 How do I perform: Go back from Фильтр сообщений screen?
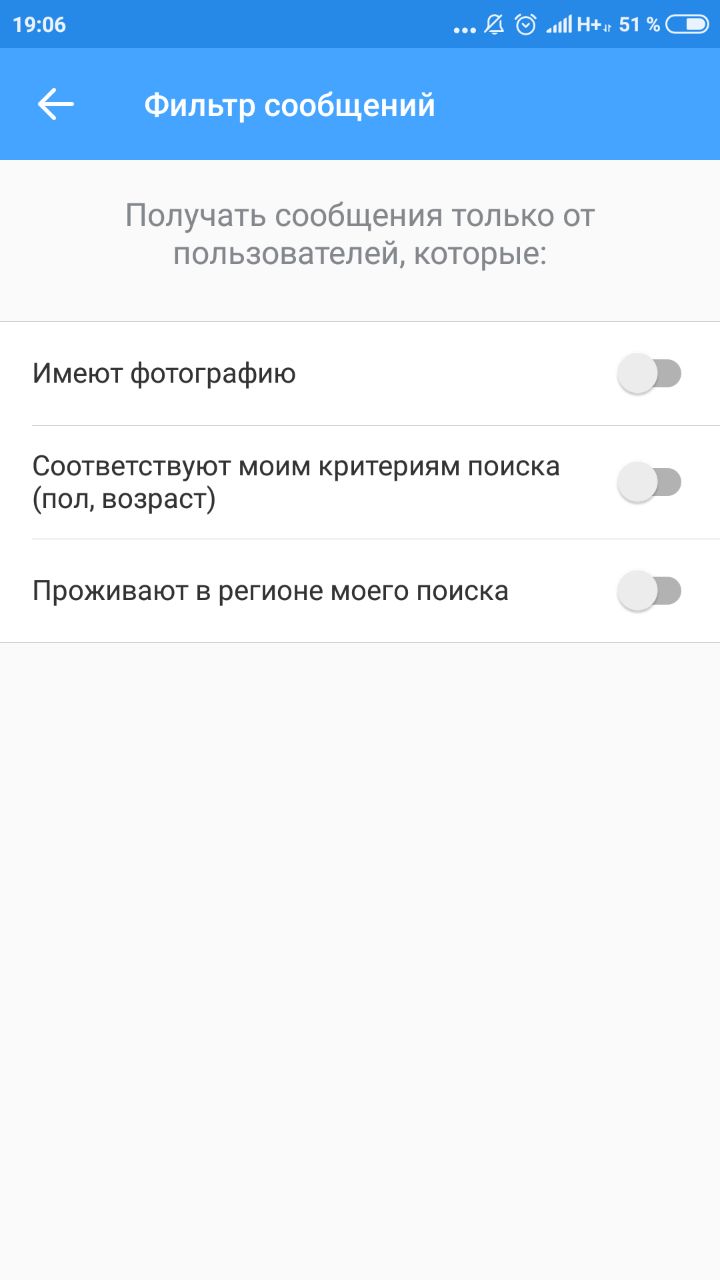click(x=56, y=104)
